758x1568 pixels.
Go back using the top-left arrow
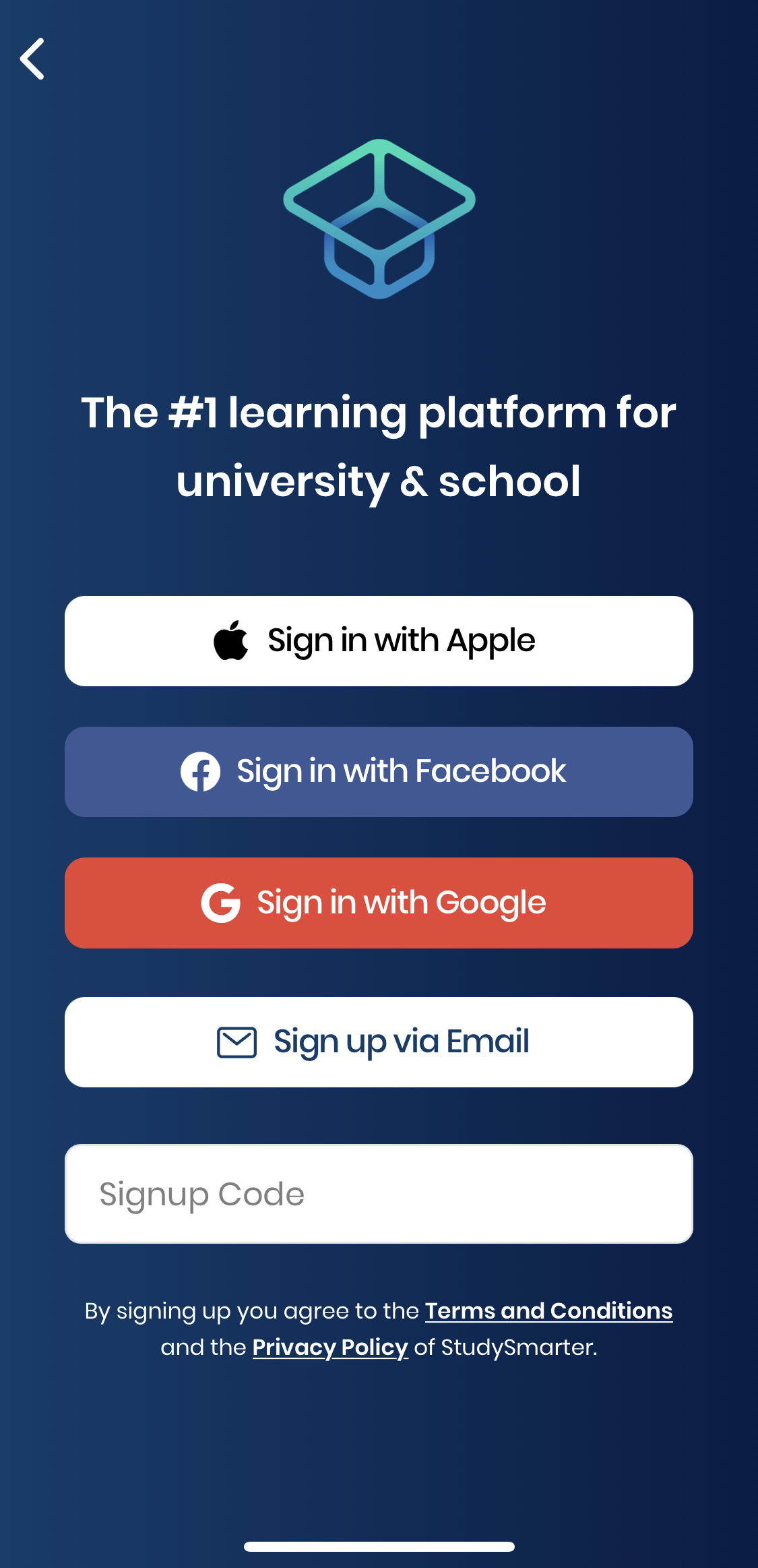[x=32, y=59]
